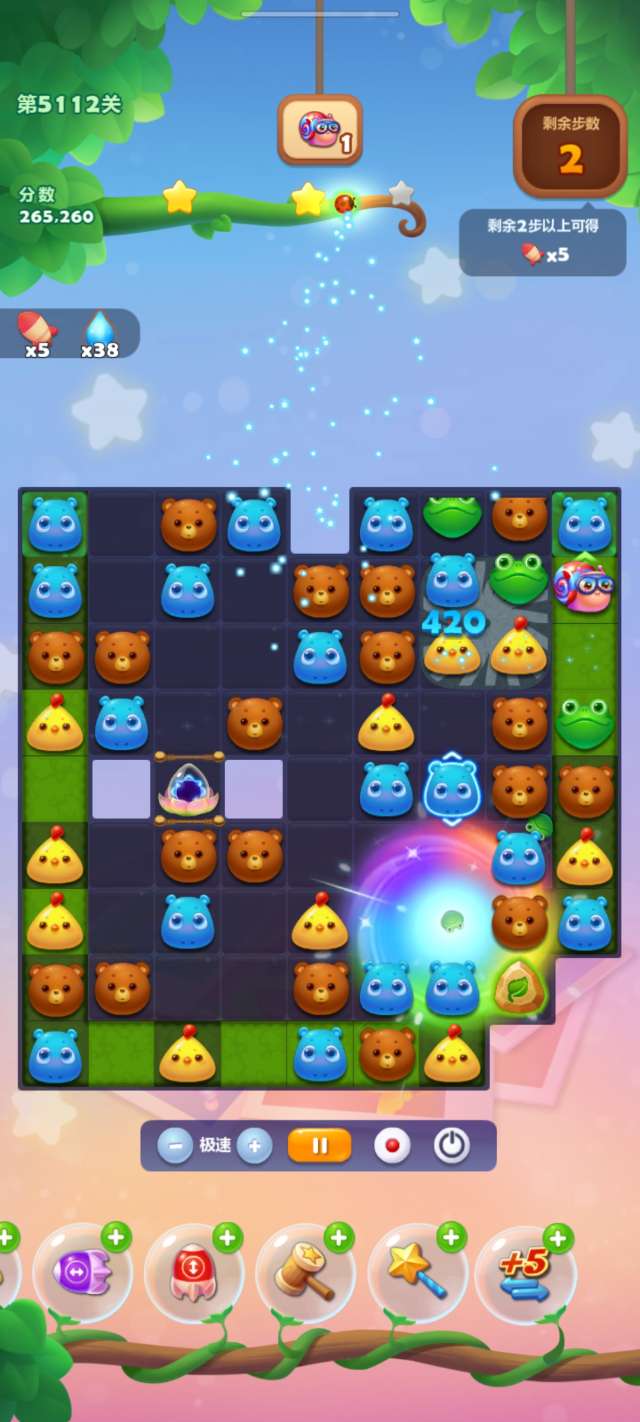Pause using the orange pause button
The height and width of the screenshot is (1422, 640).
[320, 1146]
